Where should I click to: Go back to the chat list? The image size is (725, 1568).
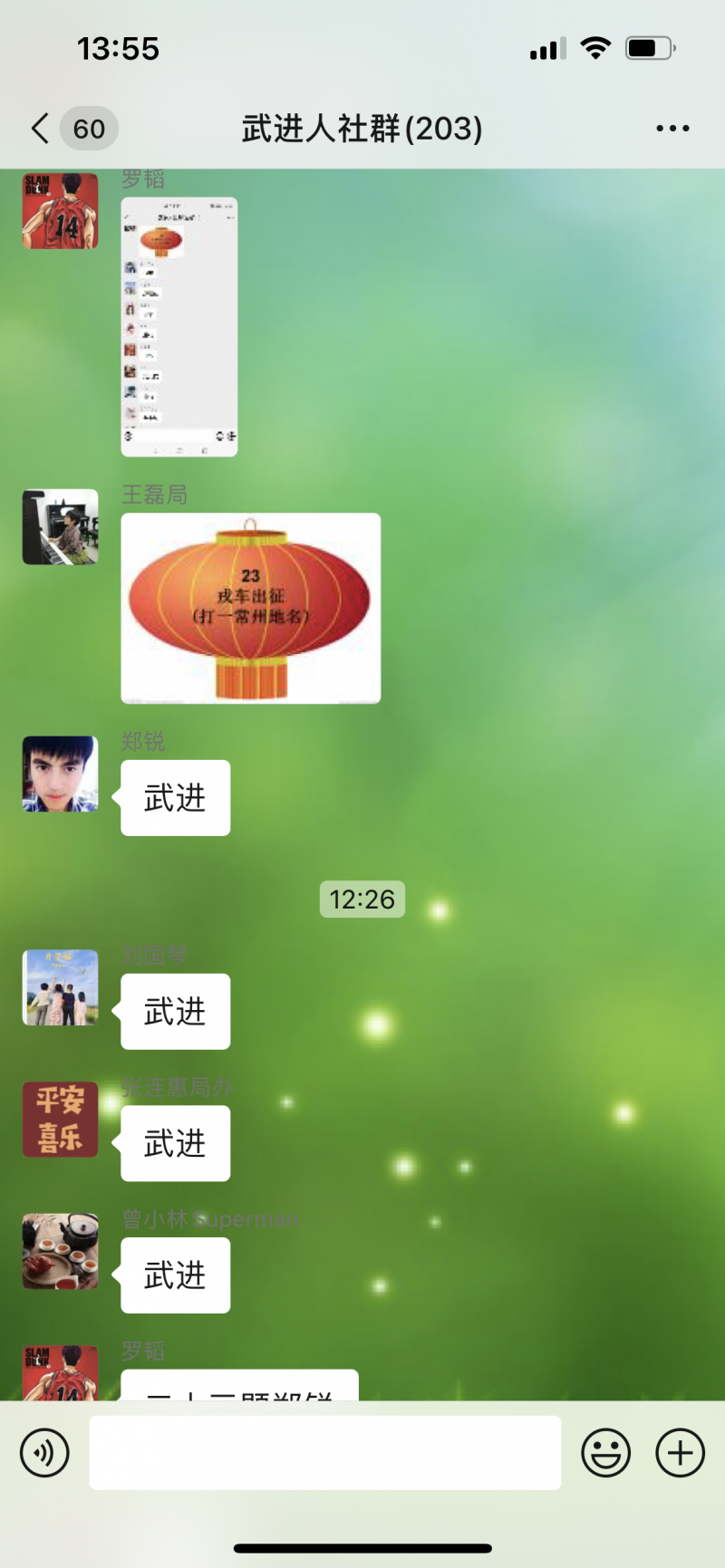coord(41,129)
